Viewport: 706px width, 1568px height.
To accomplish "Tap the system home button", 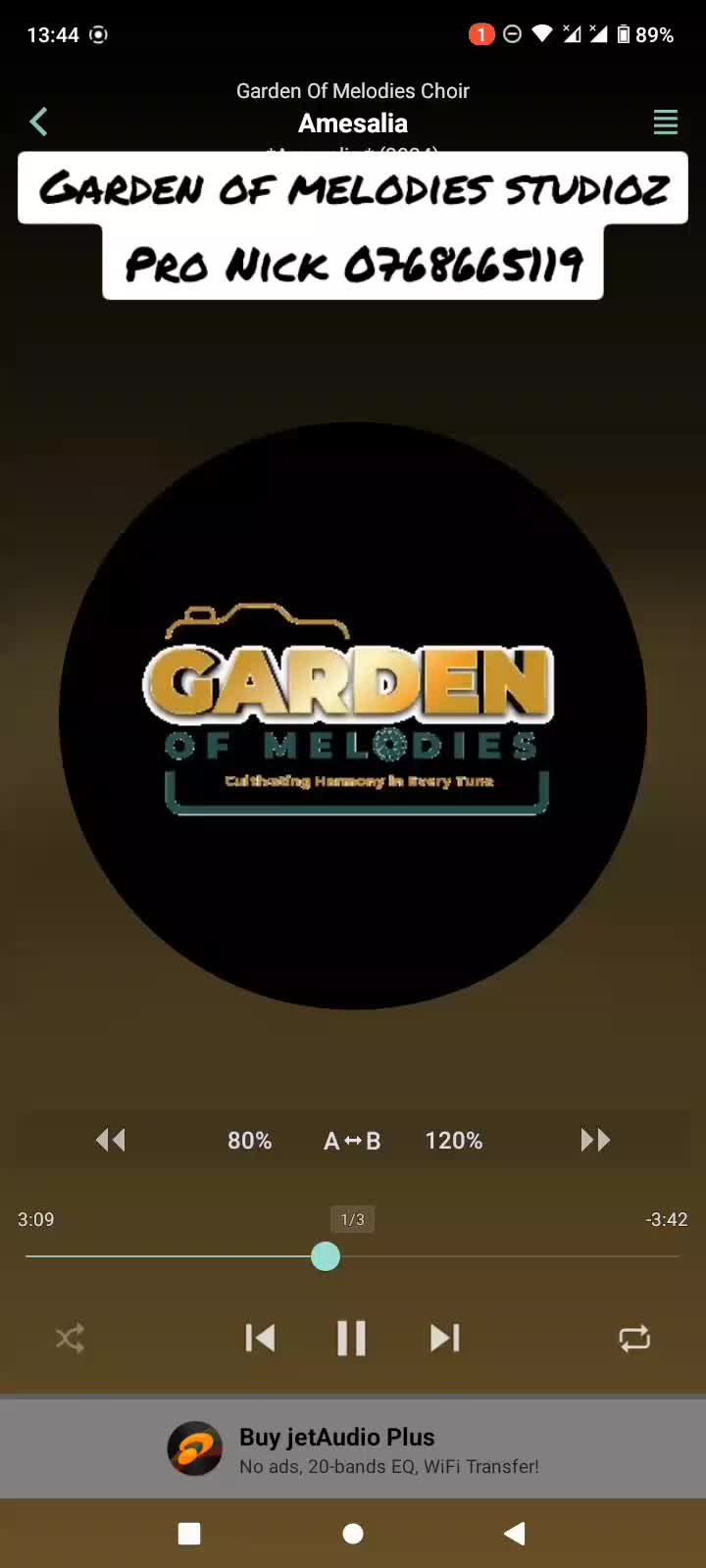I will click(353, 1534).
